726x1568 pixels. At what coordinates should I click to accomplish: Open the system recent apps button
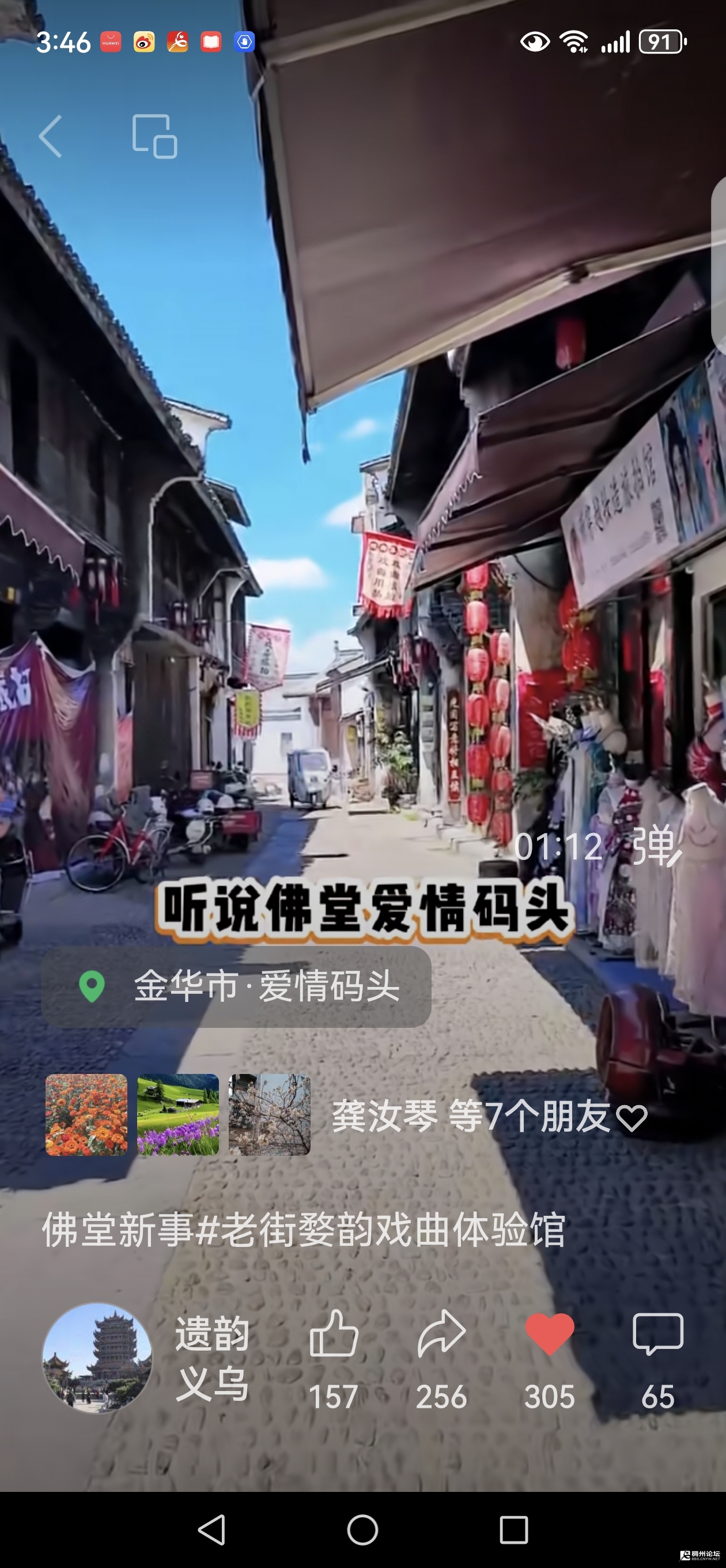point(513,1529)
